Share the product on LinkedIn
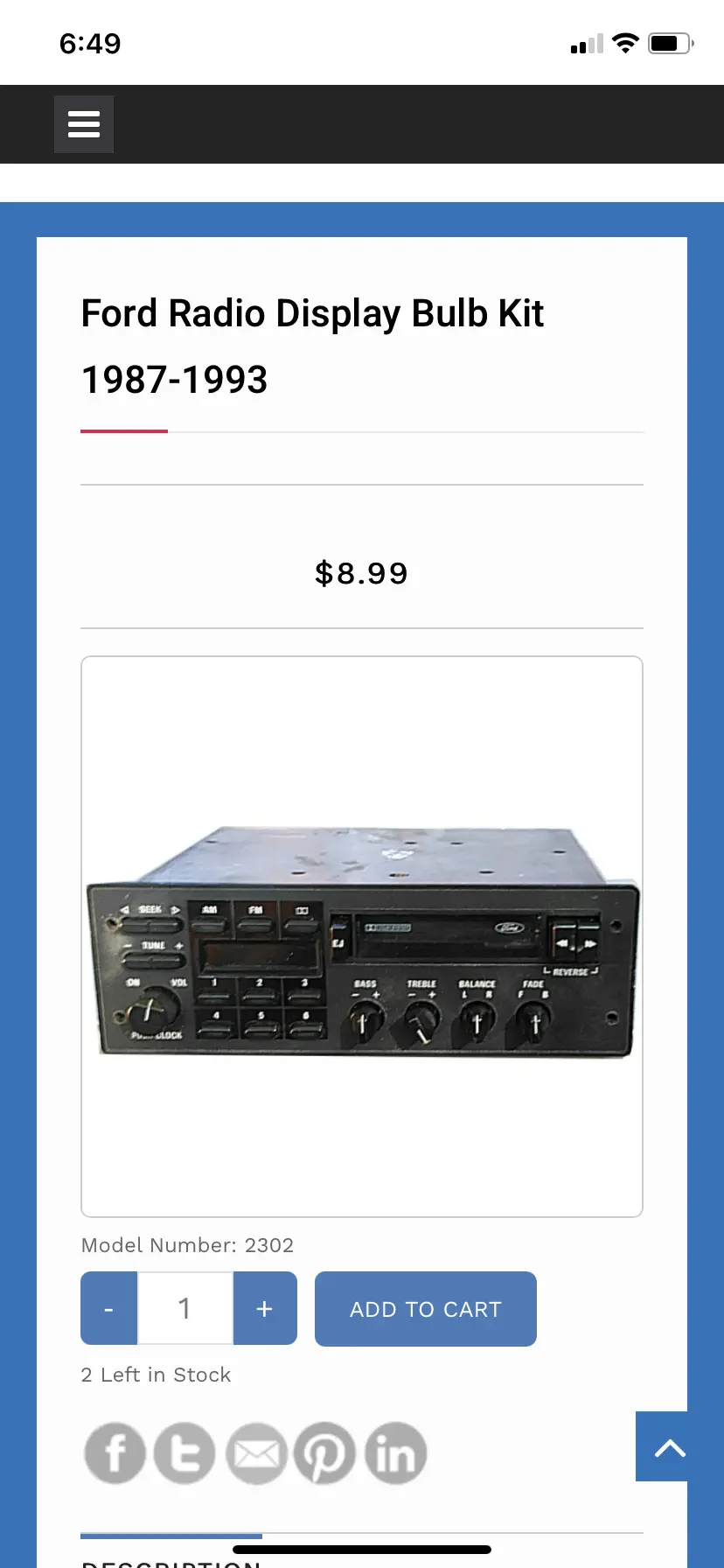The image size is (724, 1568). (395, 1453)
